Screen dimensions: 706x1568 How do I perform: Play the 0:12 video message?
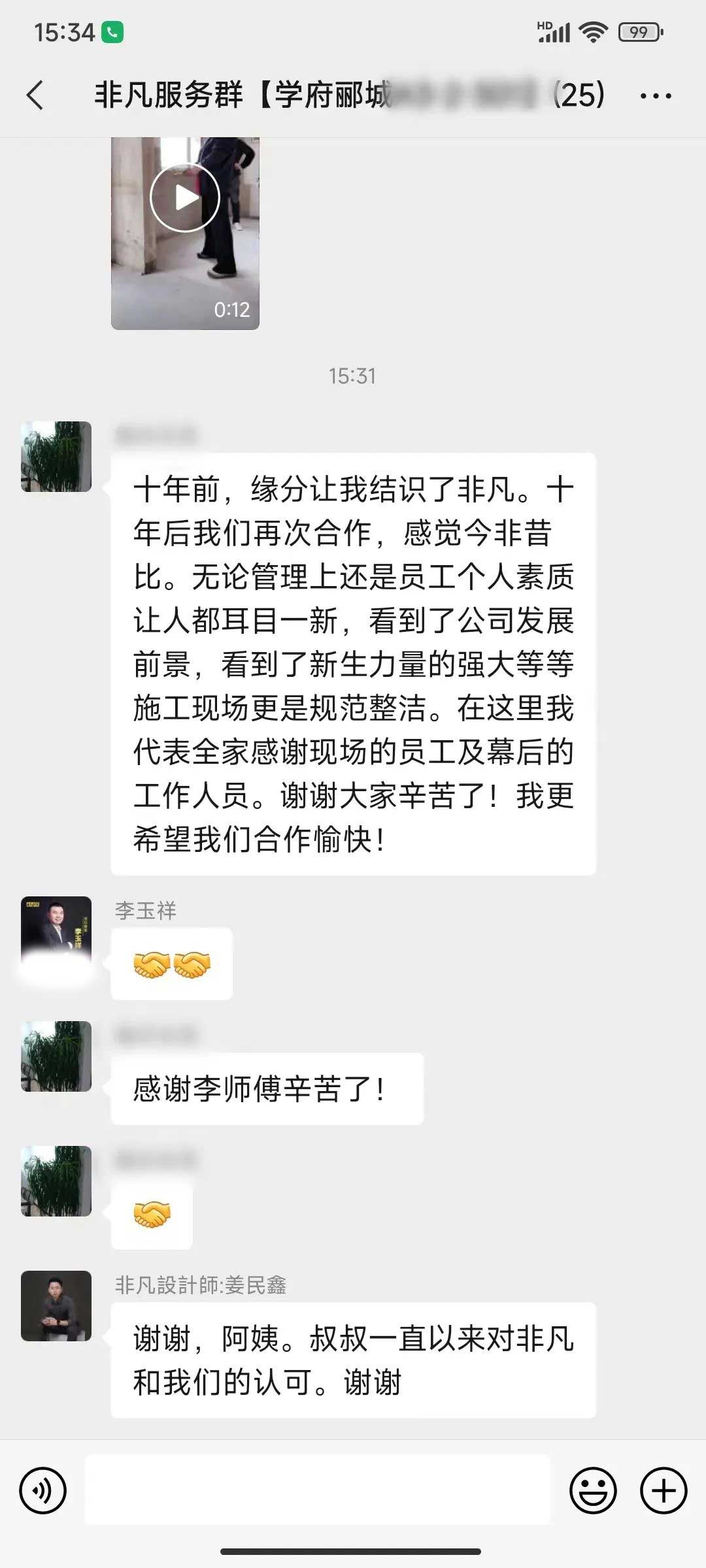click(184, 197)
